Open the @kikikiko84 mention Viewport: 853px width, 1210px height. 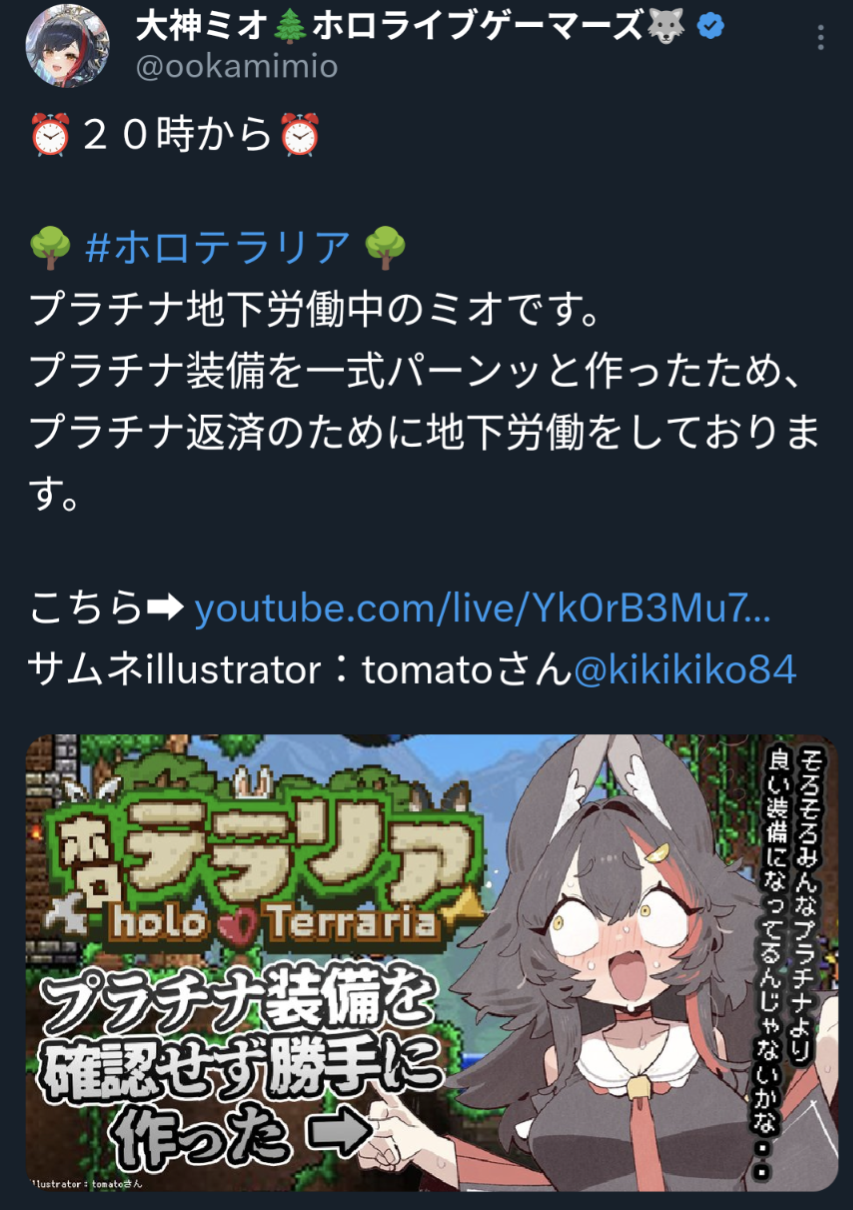(684, 670)
